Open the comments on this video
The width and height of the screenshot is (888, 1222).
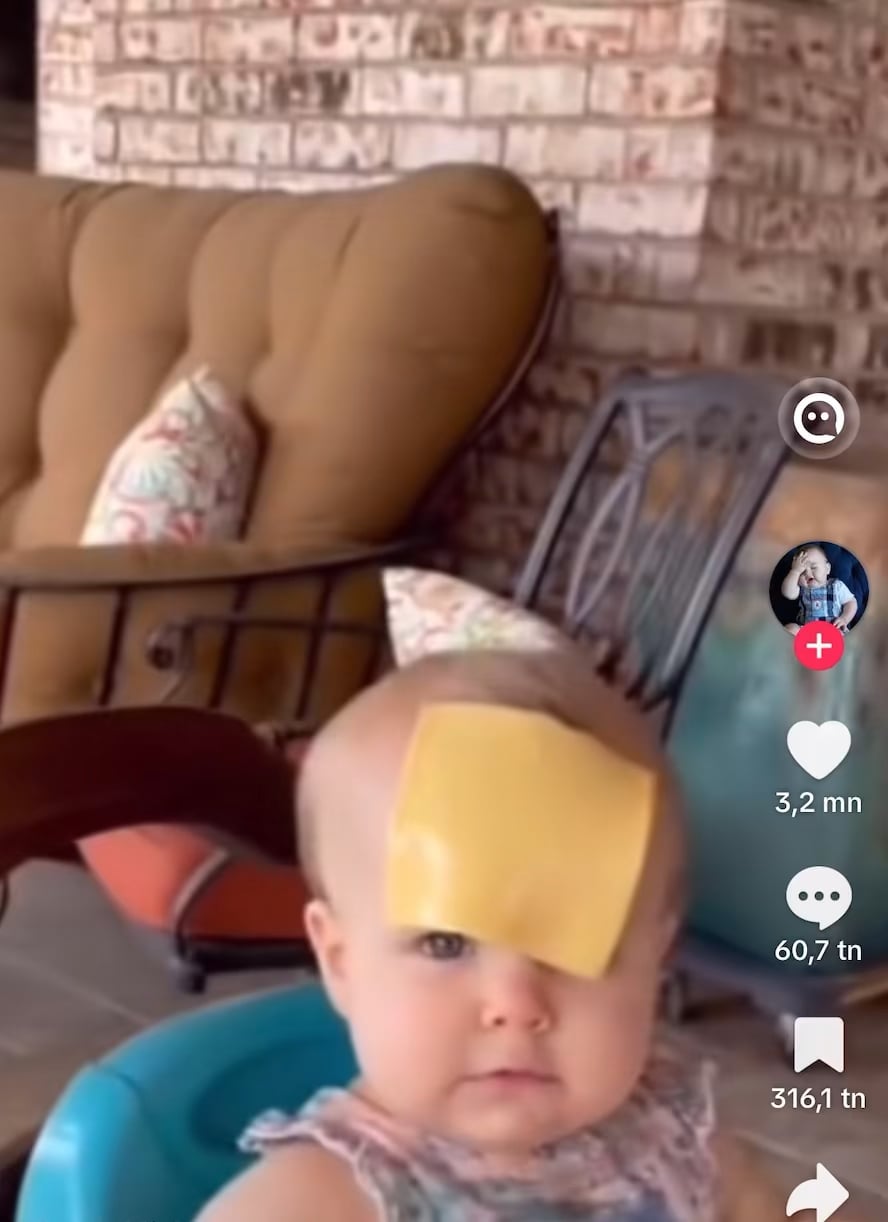pos(818,897)
